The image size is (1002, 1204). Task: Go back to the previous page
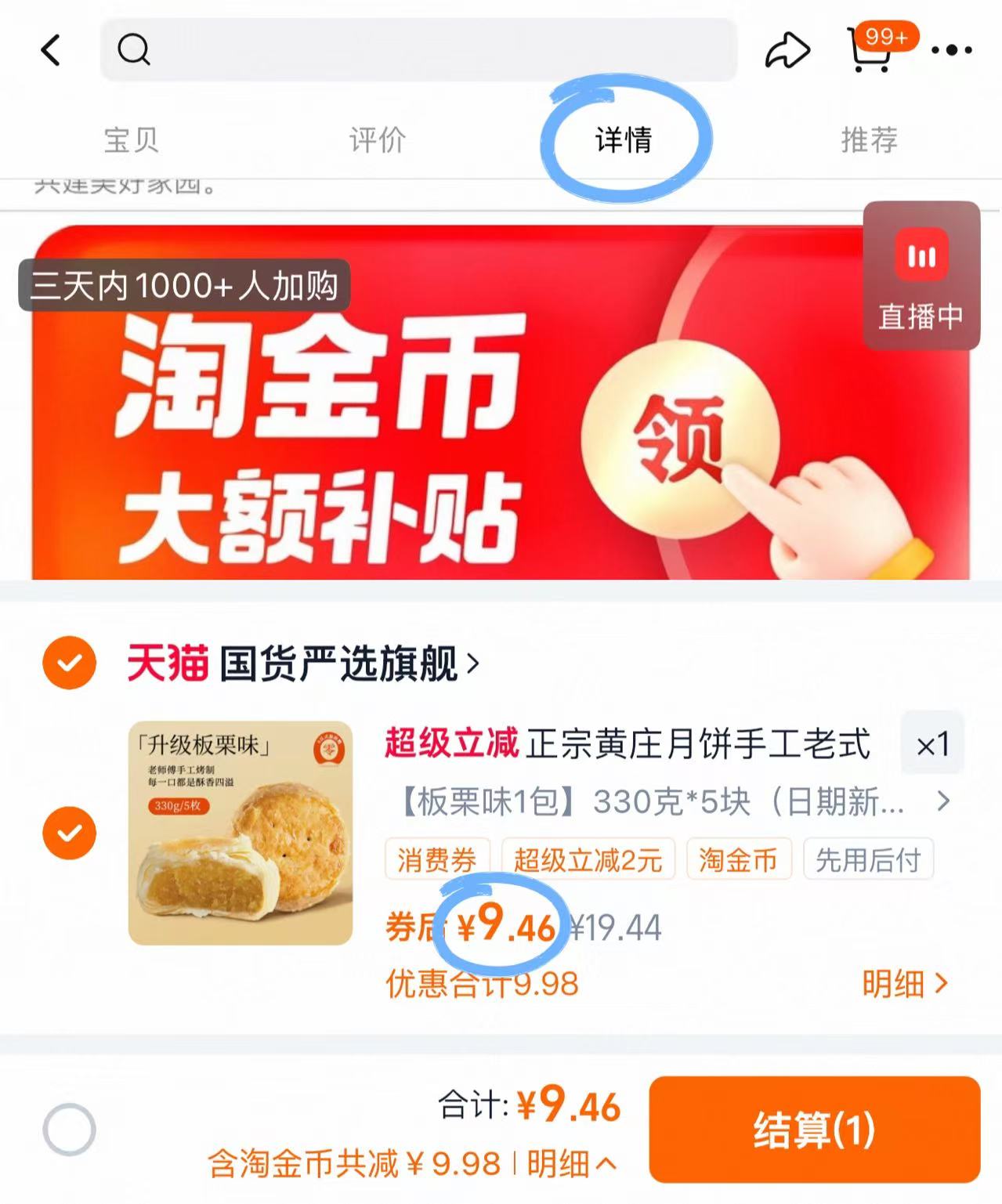[51, 51]
